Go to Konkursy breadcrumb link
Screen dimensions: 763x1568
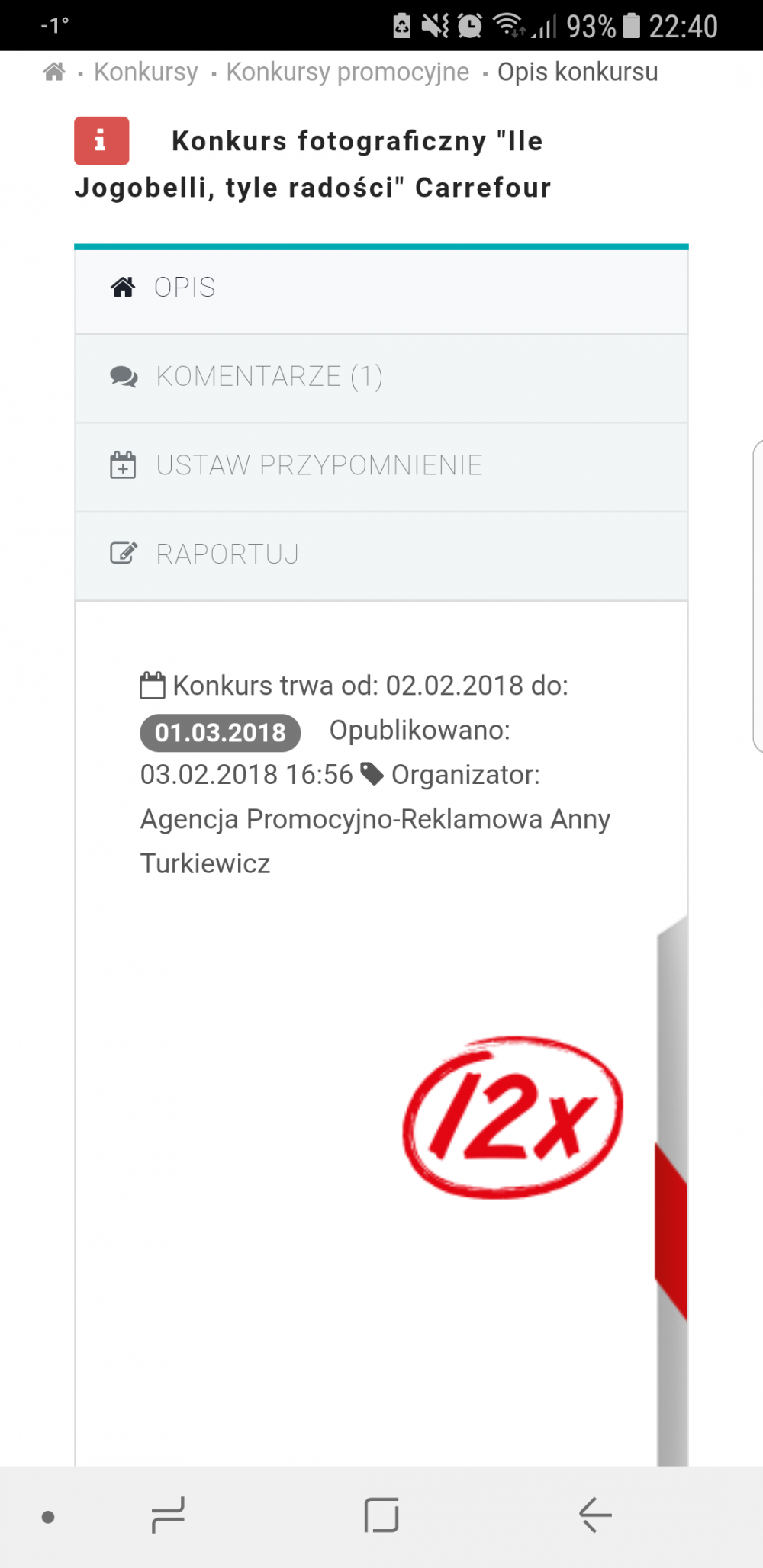click(x=146, y=72)
